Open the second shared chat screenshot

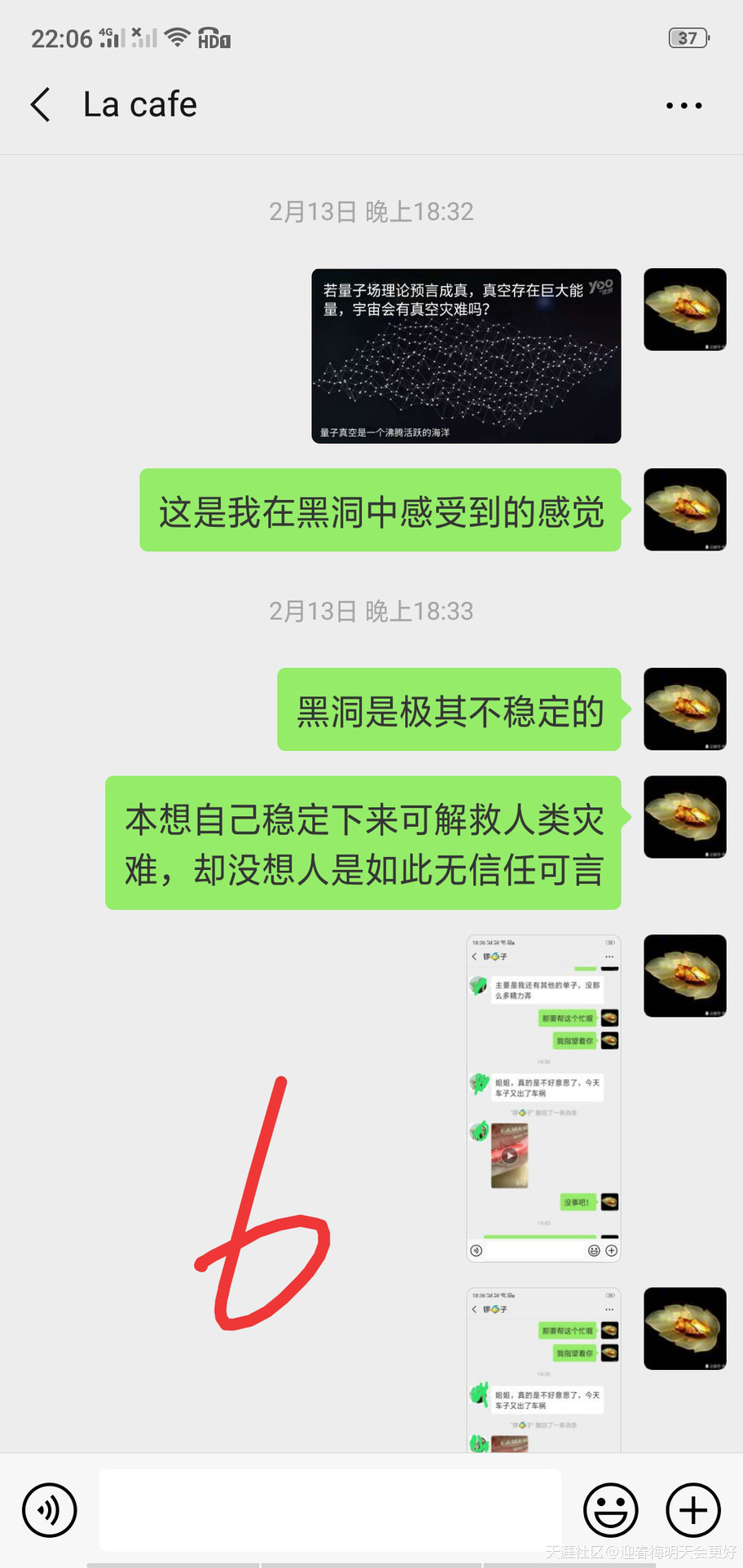click(x=543, y=1370)
